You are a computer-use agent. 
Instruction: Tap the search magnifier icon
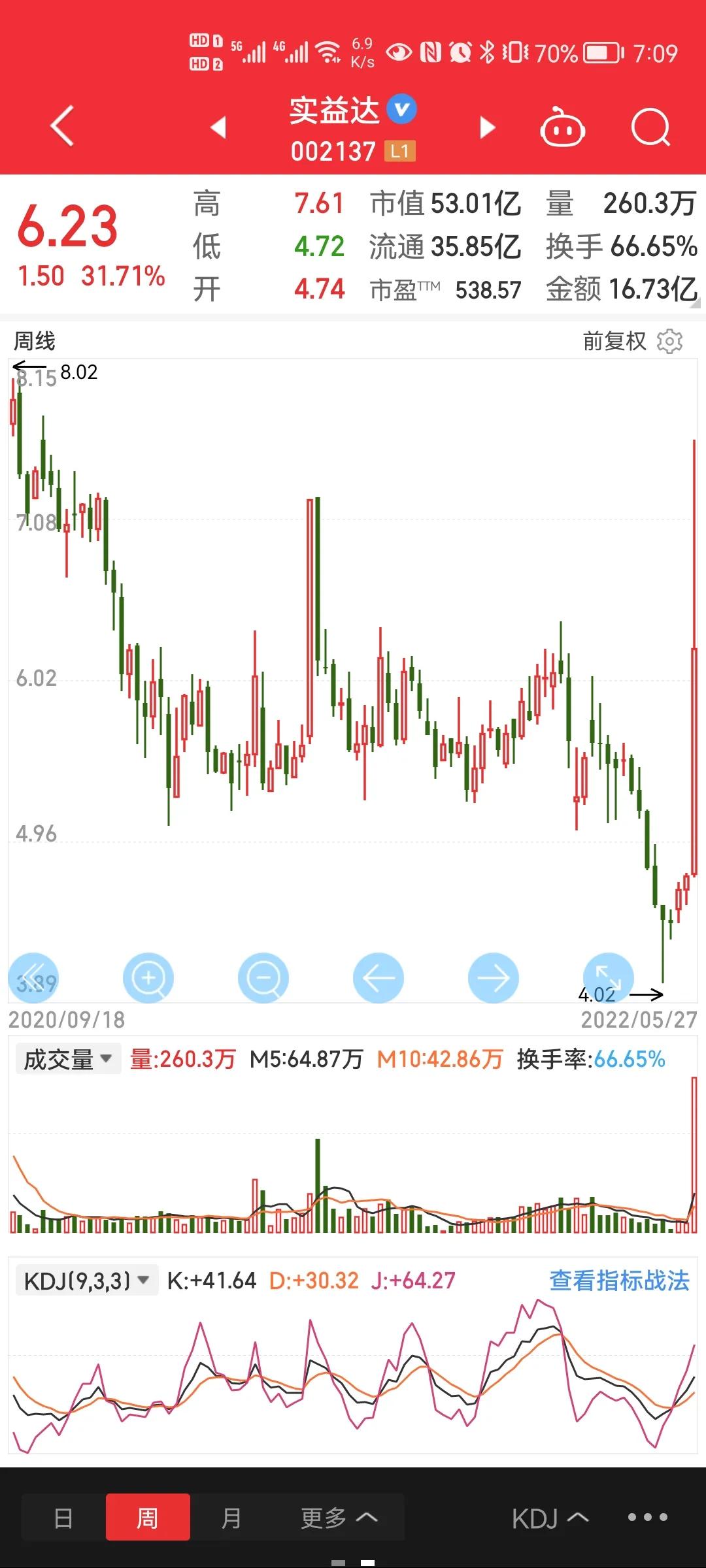[649, 128]
